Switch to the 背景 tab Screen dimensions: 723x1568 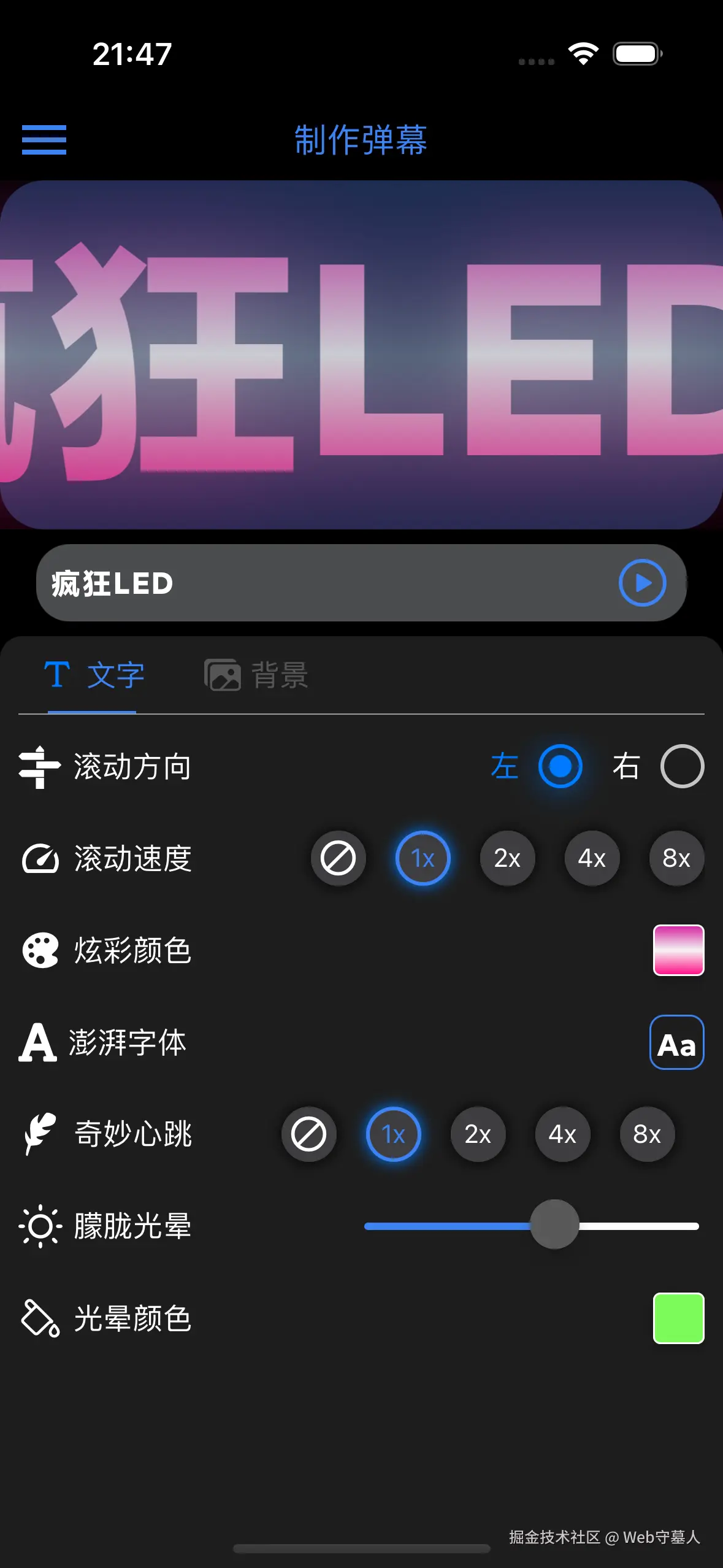point(256,675)
